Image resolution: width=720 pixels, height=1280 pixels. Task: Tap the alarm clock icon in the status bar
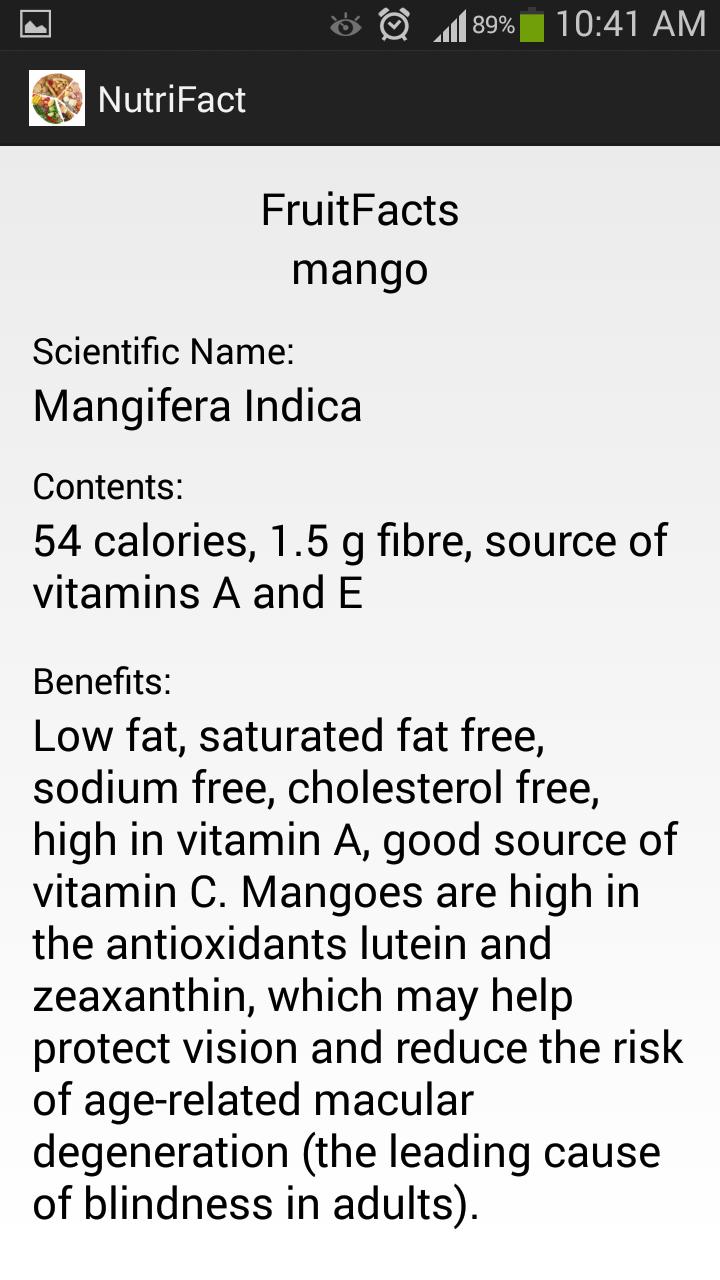coord(393,22)
